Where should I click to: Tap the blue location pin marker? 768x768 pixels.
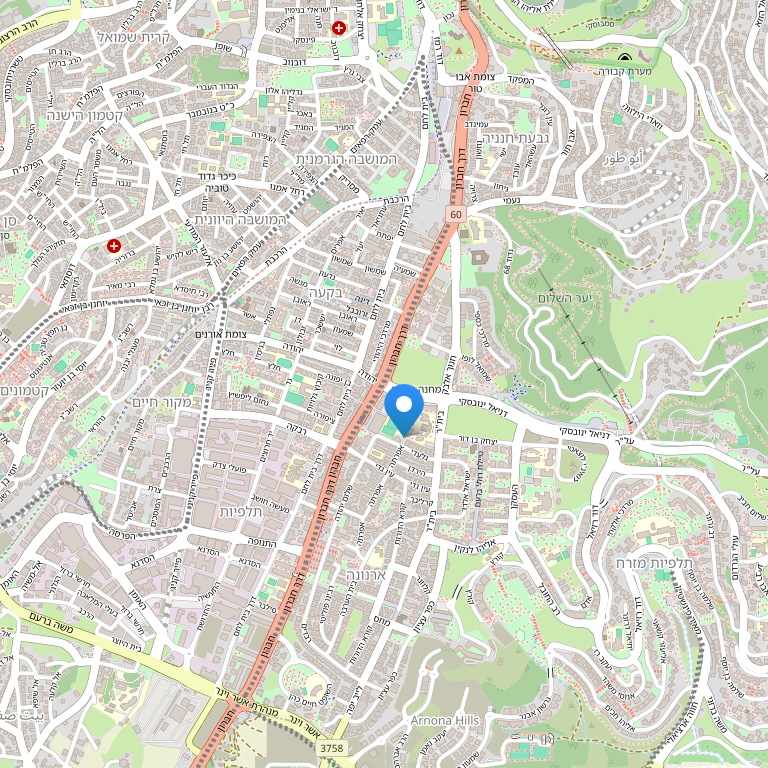coord(404,407)
